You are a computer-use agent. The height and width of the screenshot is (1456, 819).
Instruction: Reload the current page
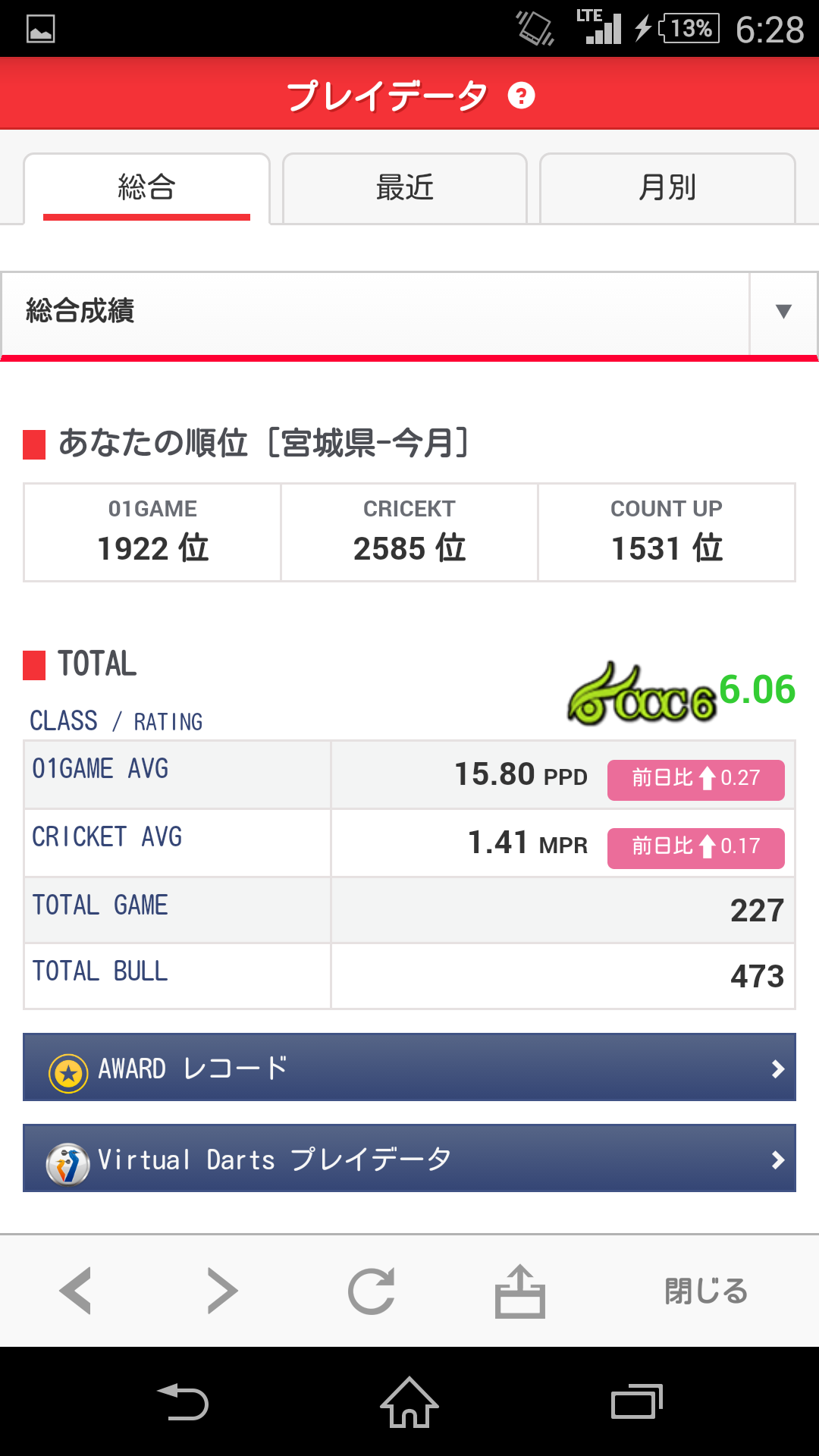coord(372,1291)
